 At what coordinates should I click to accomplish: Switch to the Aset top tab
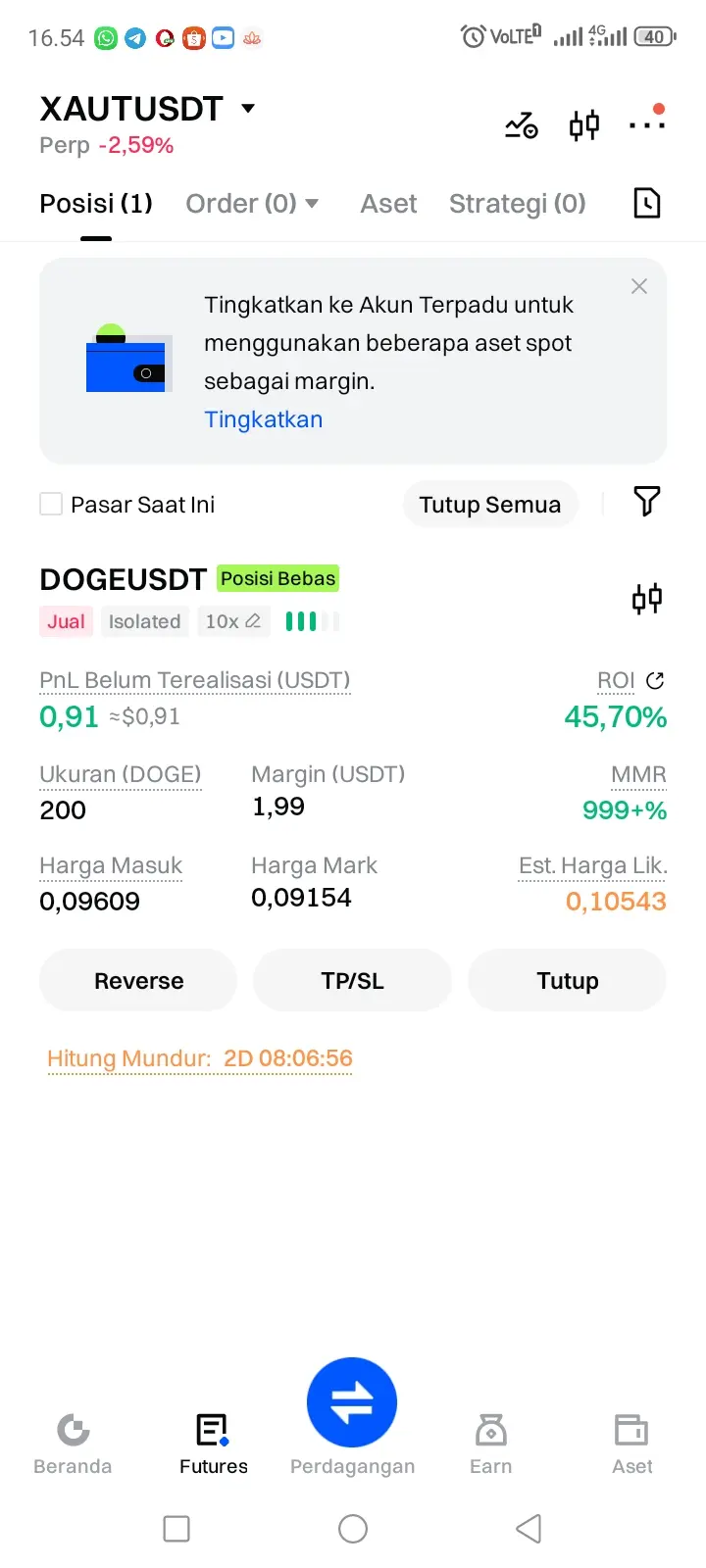coord(388,204)
